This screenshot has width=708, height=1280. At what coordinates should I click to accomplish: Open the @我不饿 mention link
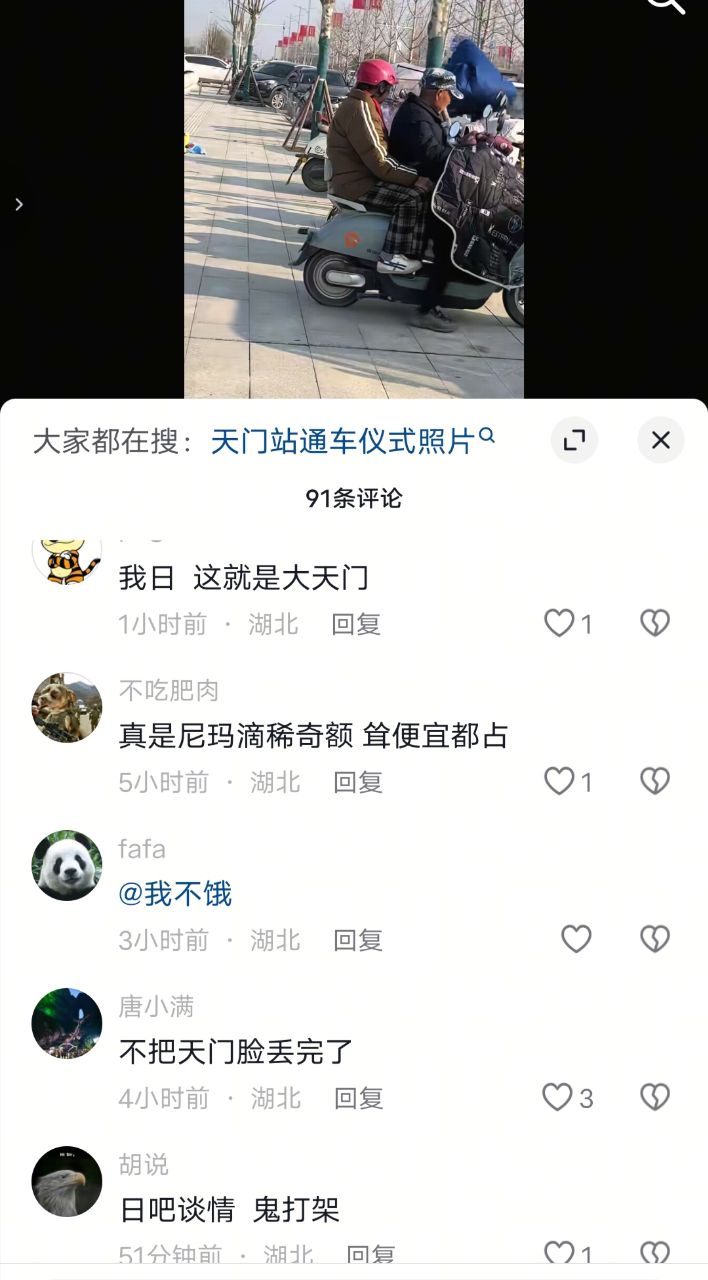click(x=175, y=893)
